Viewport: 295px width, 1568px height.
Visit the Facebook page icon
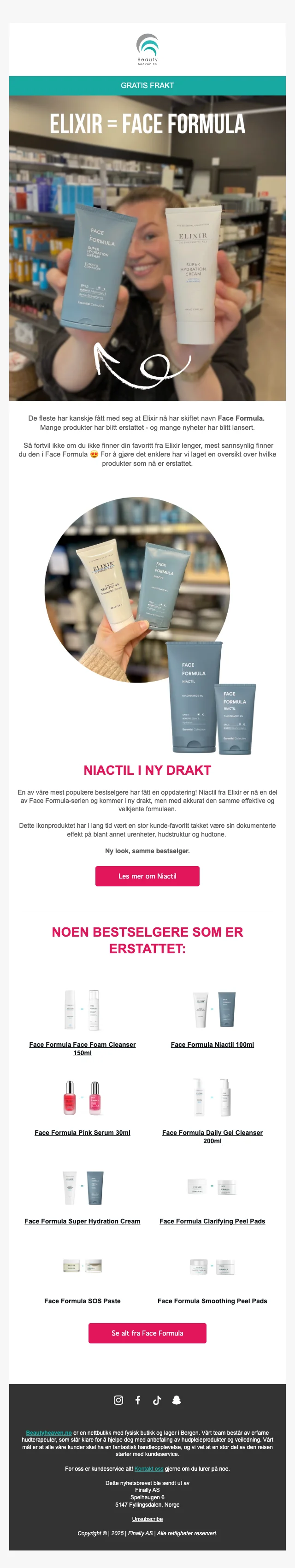[x=138, y=1400]
